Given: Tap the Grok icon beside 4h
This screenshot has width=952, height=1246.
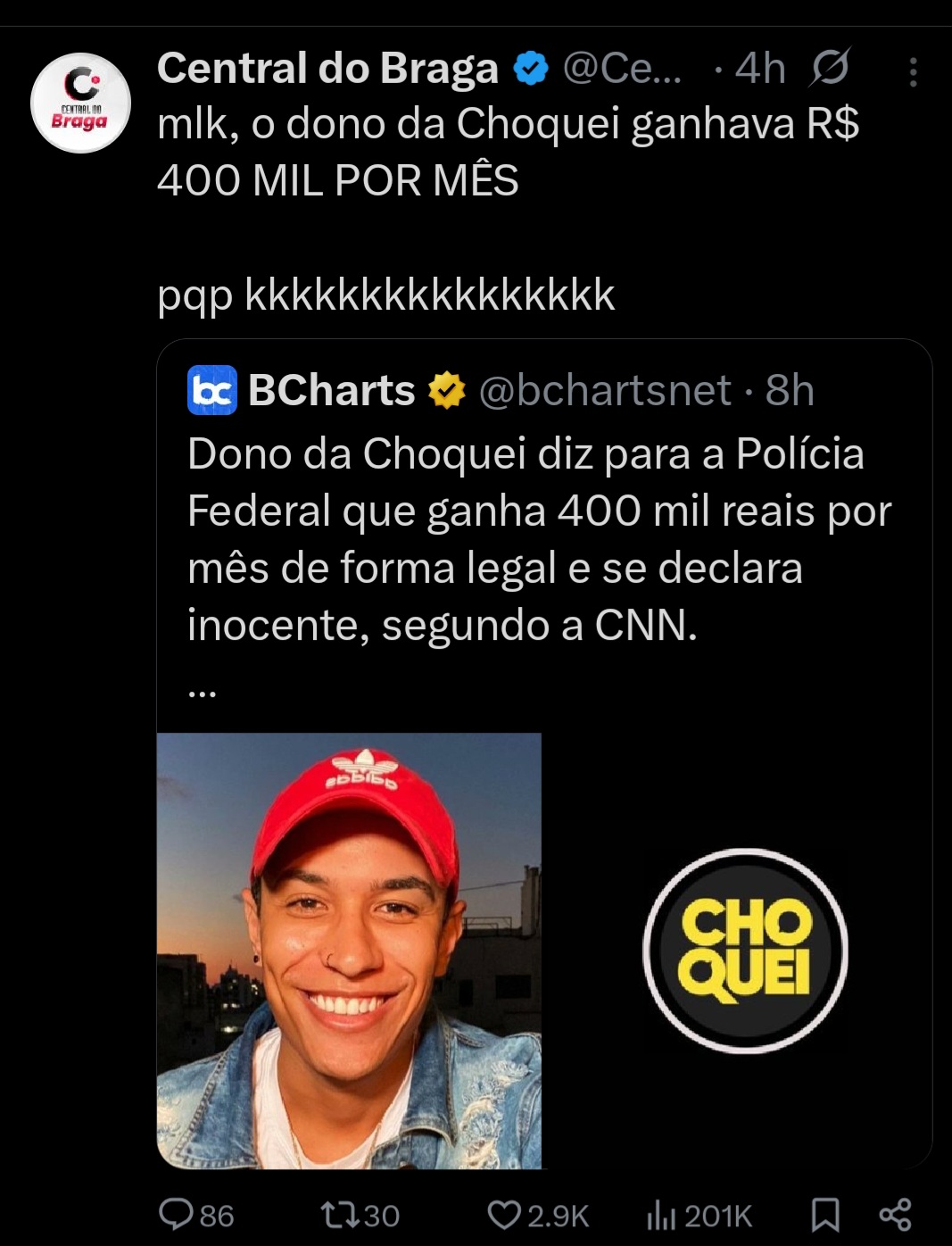Looking at the screenshot, I should click(830, 68).
